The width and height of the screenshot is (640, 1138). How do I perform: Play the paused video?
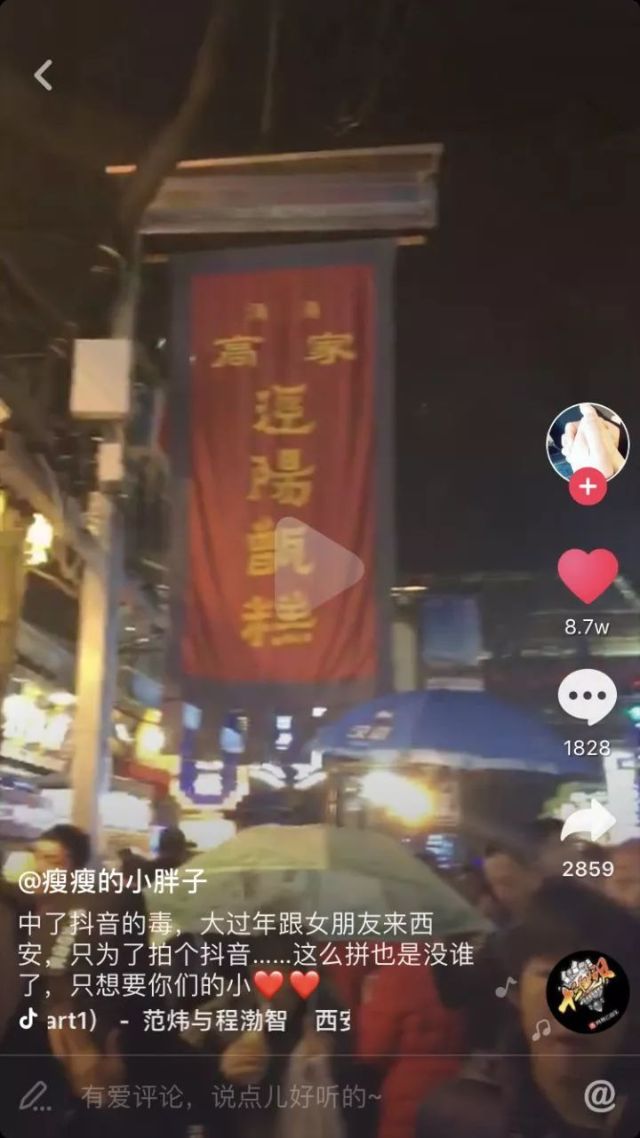[x=317, y=568]
